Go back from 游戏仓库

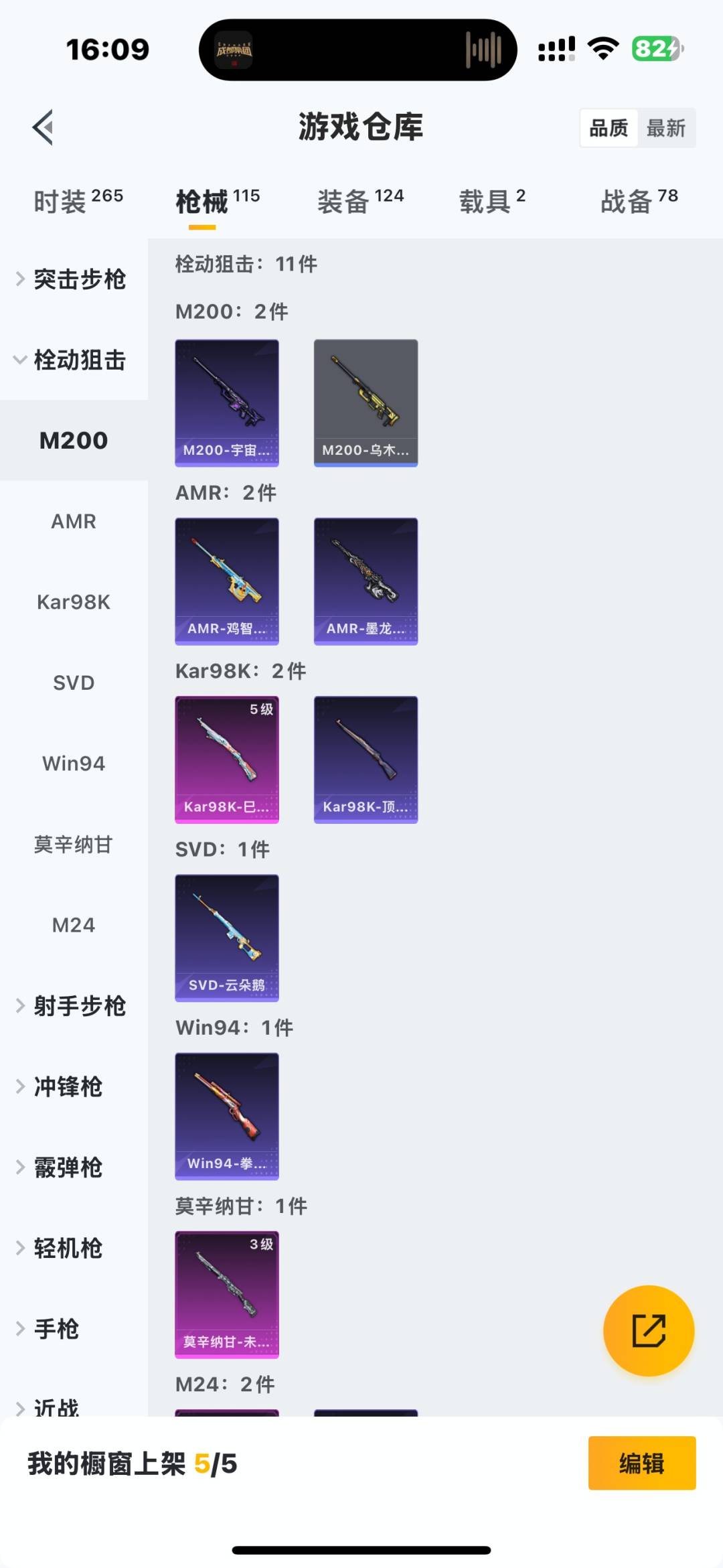pyautogui.click(x=43, y=127)
